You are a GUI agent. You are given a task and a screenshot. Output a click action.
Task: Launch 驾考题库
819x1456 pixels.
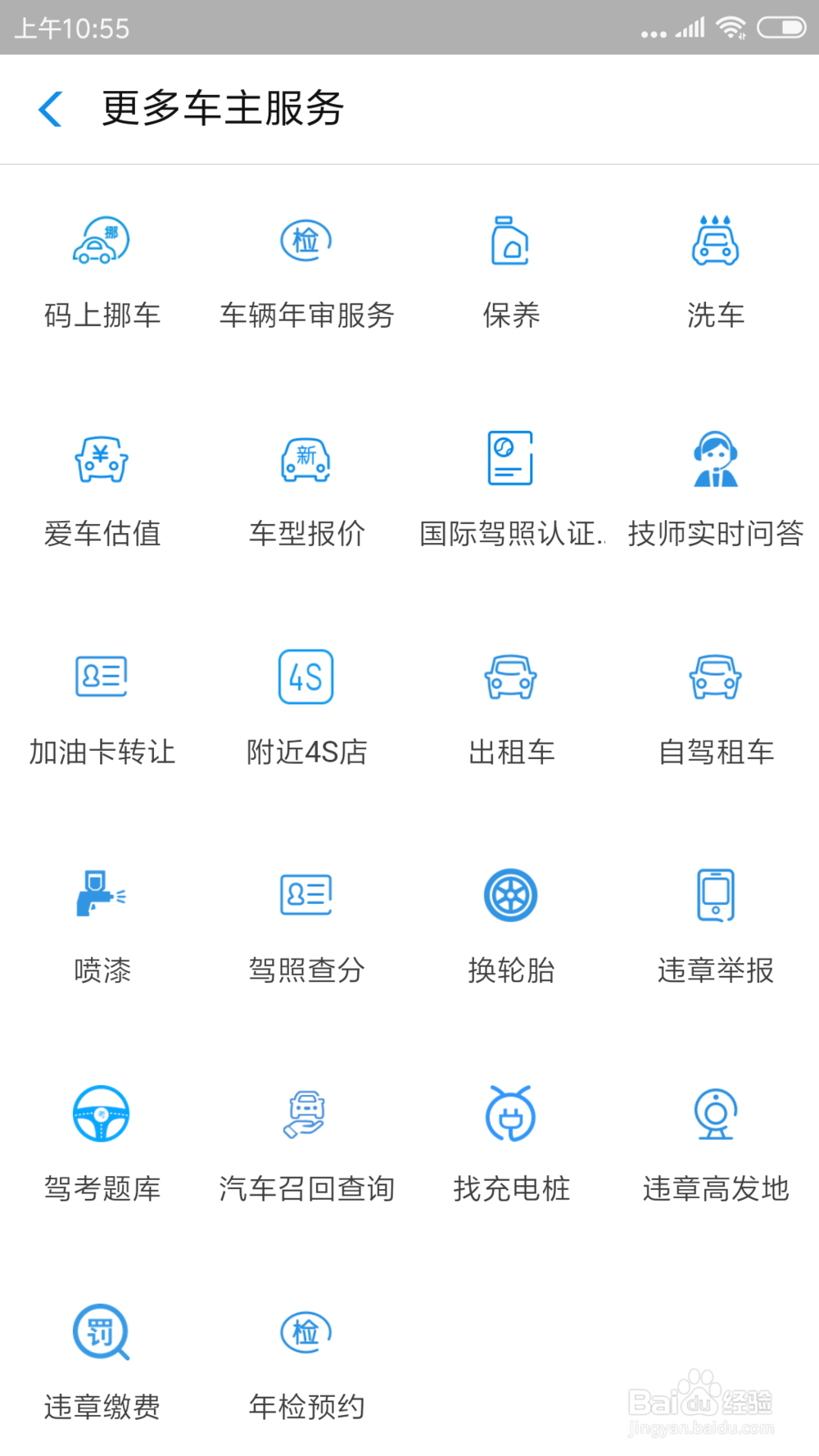(102, 1144)
